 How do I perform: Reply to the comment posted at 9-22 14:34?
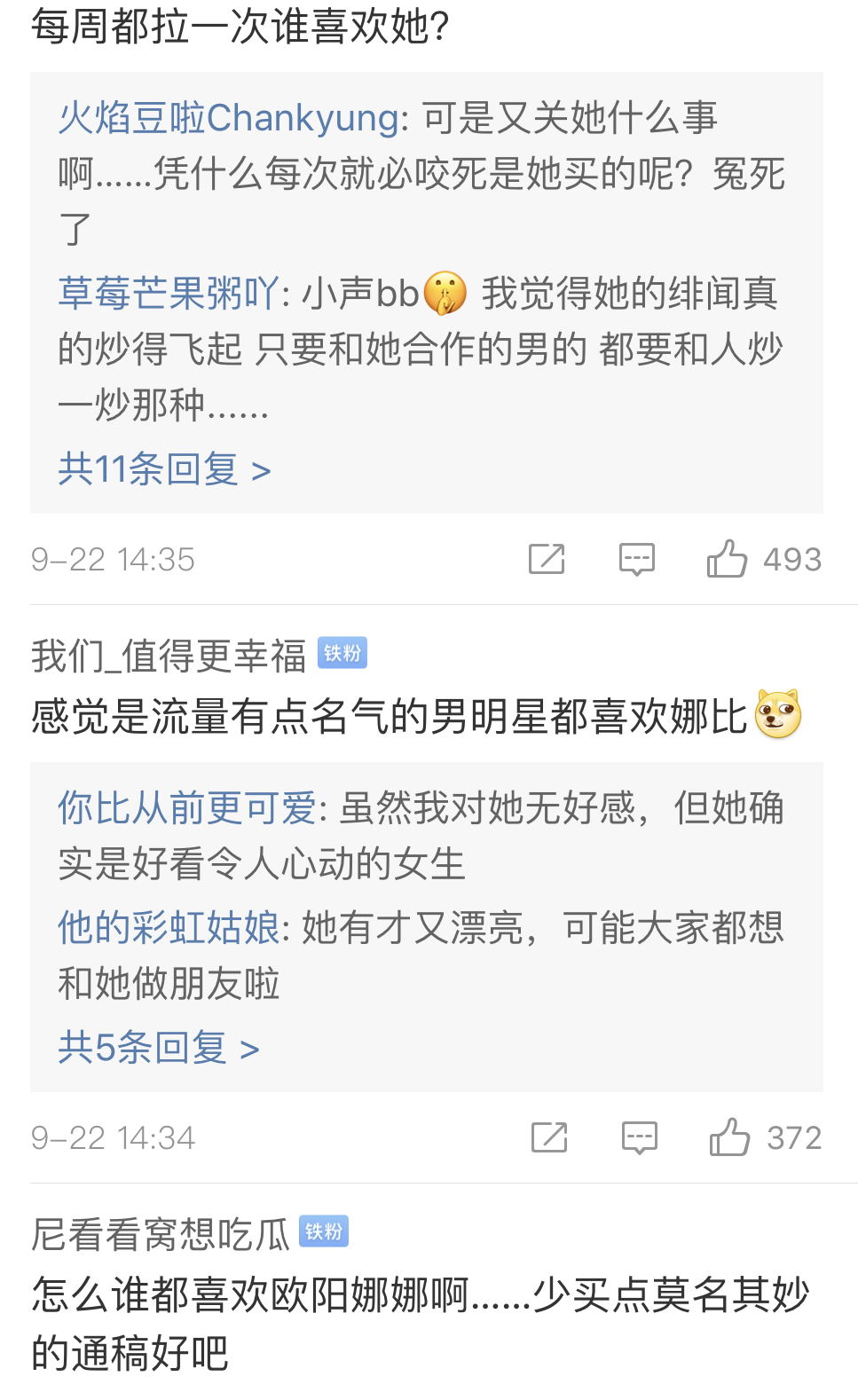click(639, 1137)
